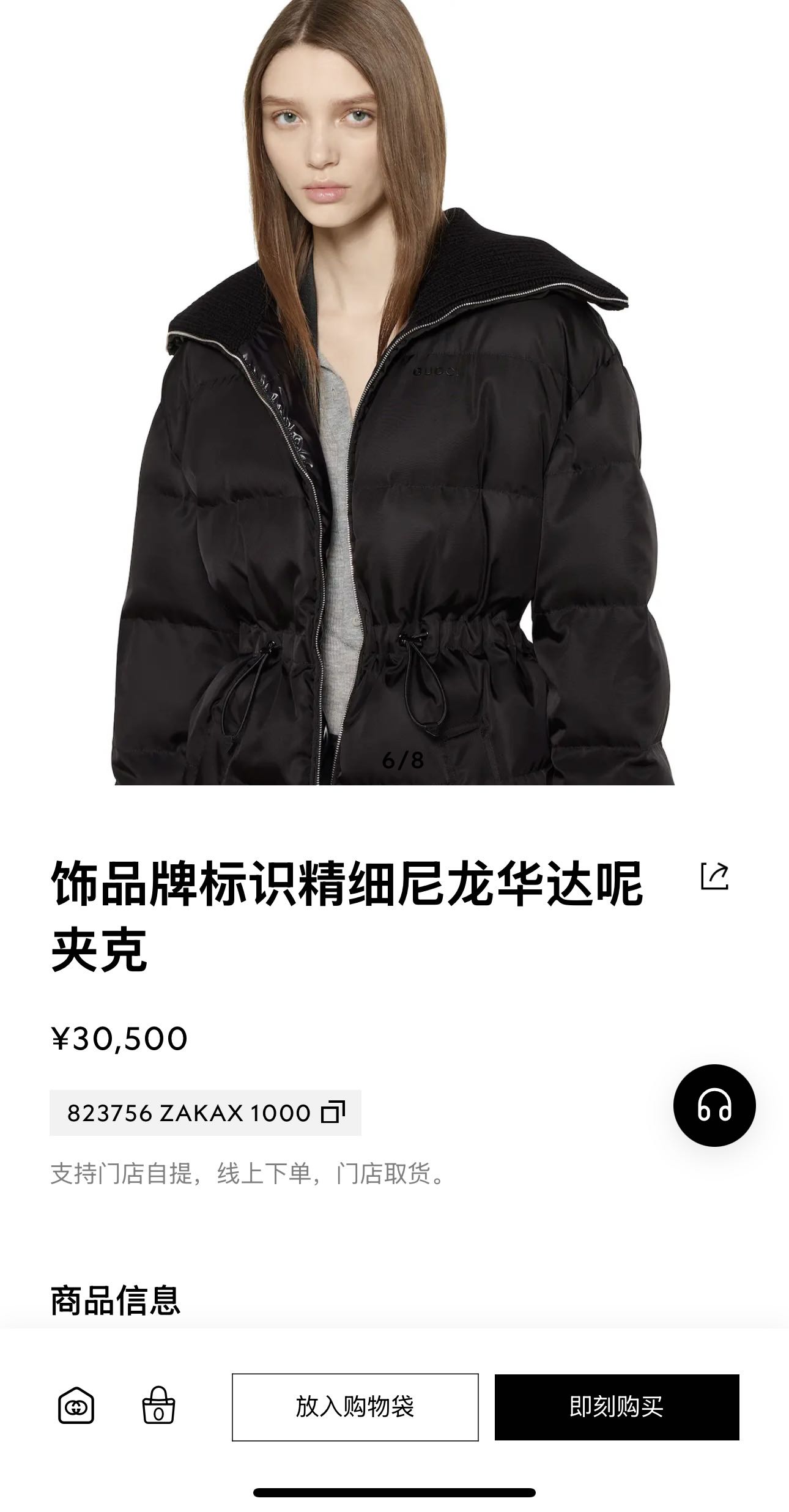Open the shopping bag icon
This screenshot has height=1512, width=789.
158,1406
